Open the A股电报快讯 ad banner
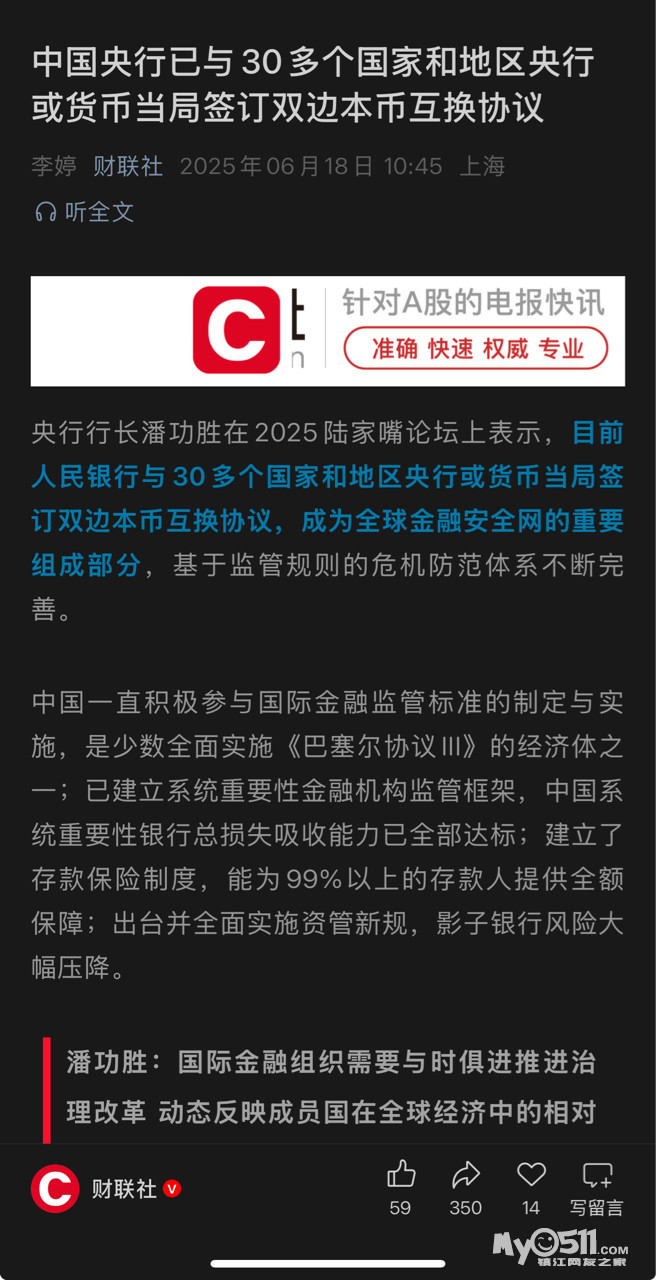 tap(328, 331)
